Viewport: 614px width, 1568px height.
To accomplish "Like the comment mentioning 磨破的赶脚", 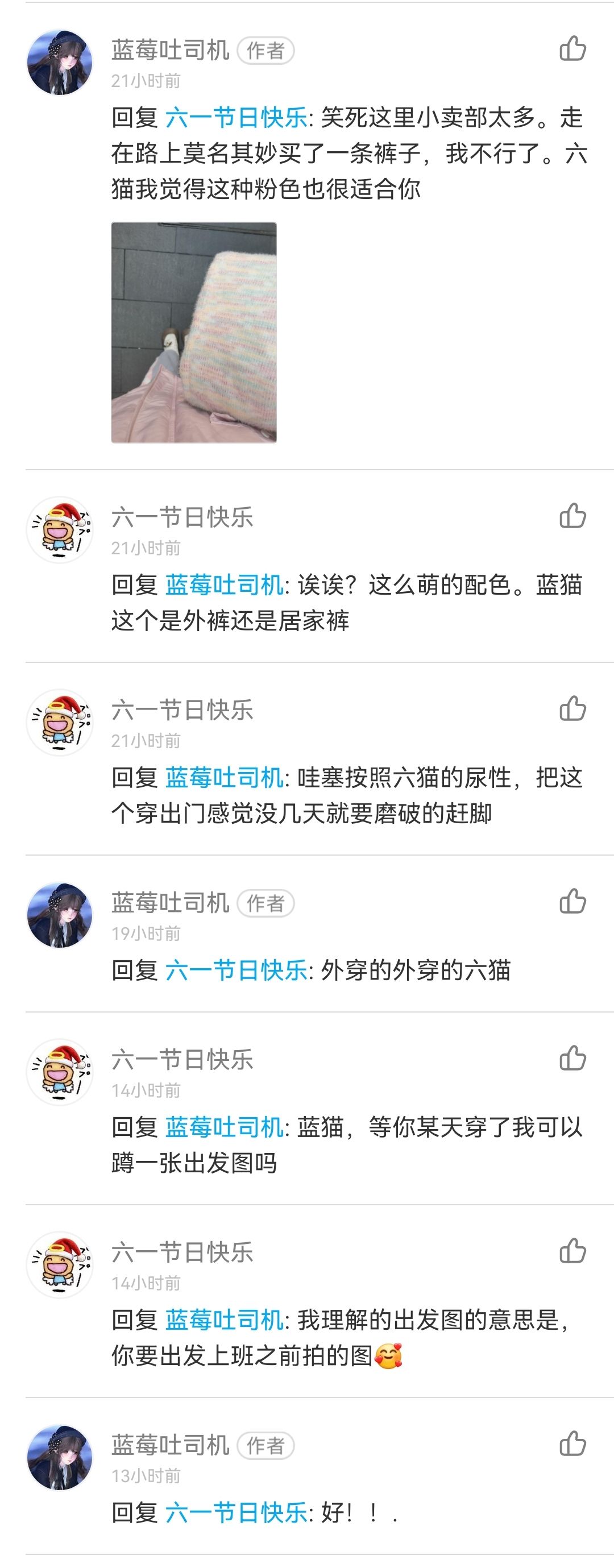I will pos(572,708).
